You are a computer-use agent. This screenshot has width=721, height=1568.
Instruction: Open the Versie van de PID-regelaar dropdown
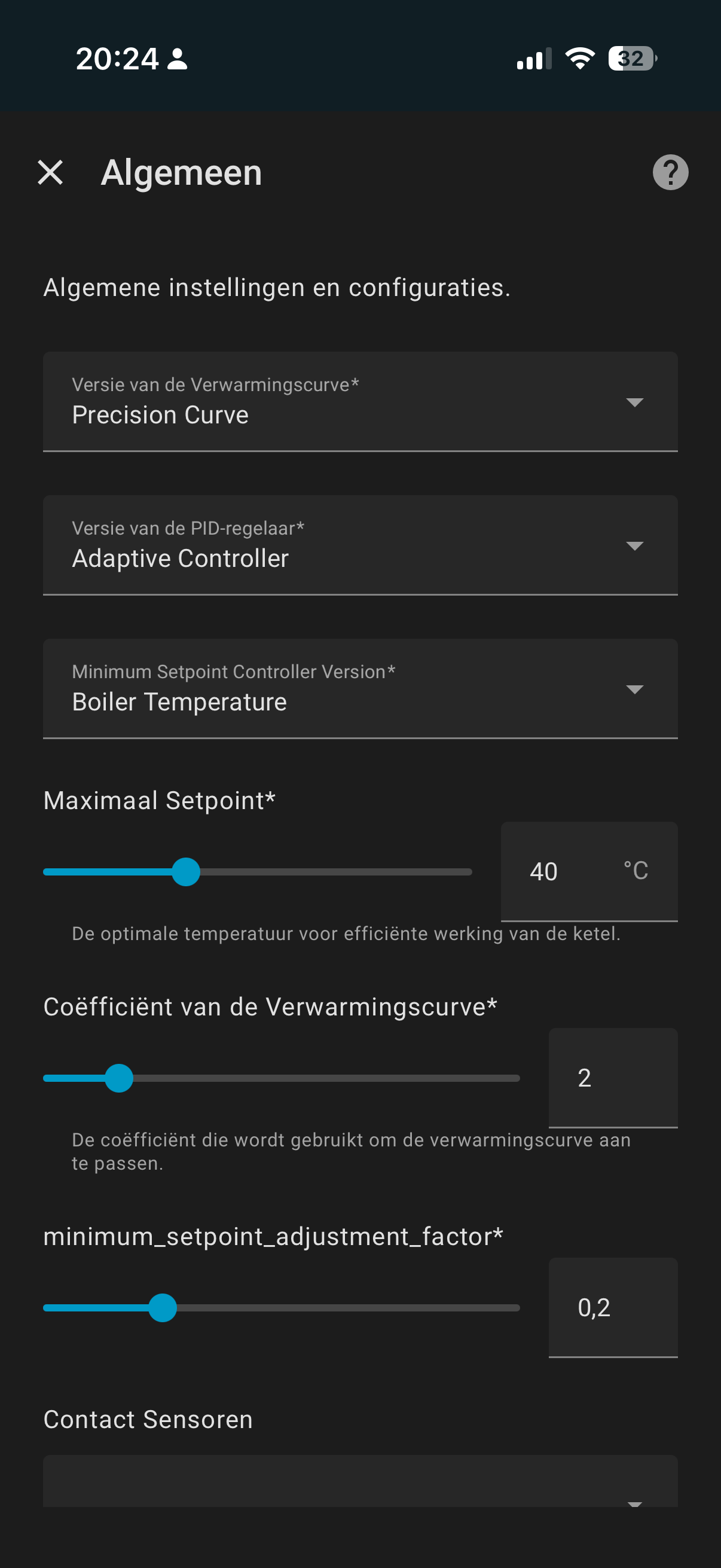(x=360, y=545)
